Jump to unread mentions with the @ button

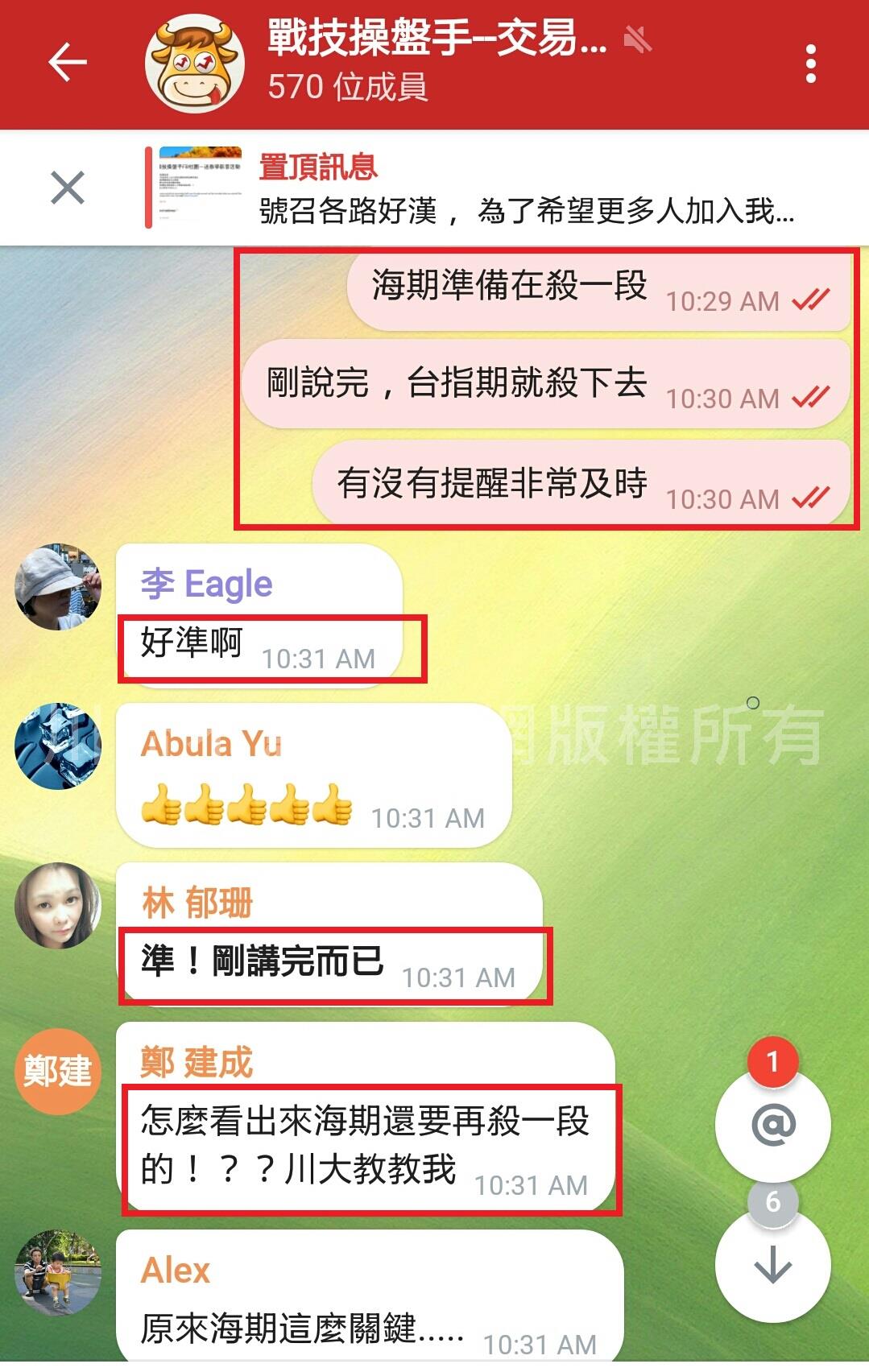(x=772, y=1125)
